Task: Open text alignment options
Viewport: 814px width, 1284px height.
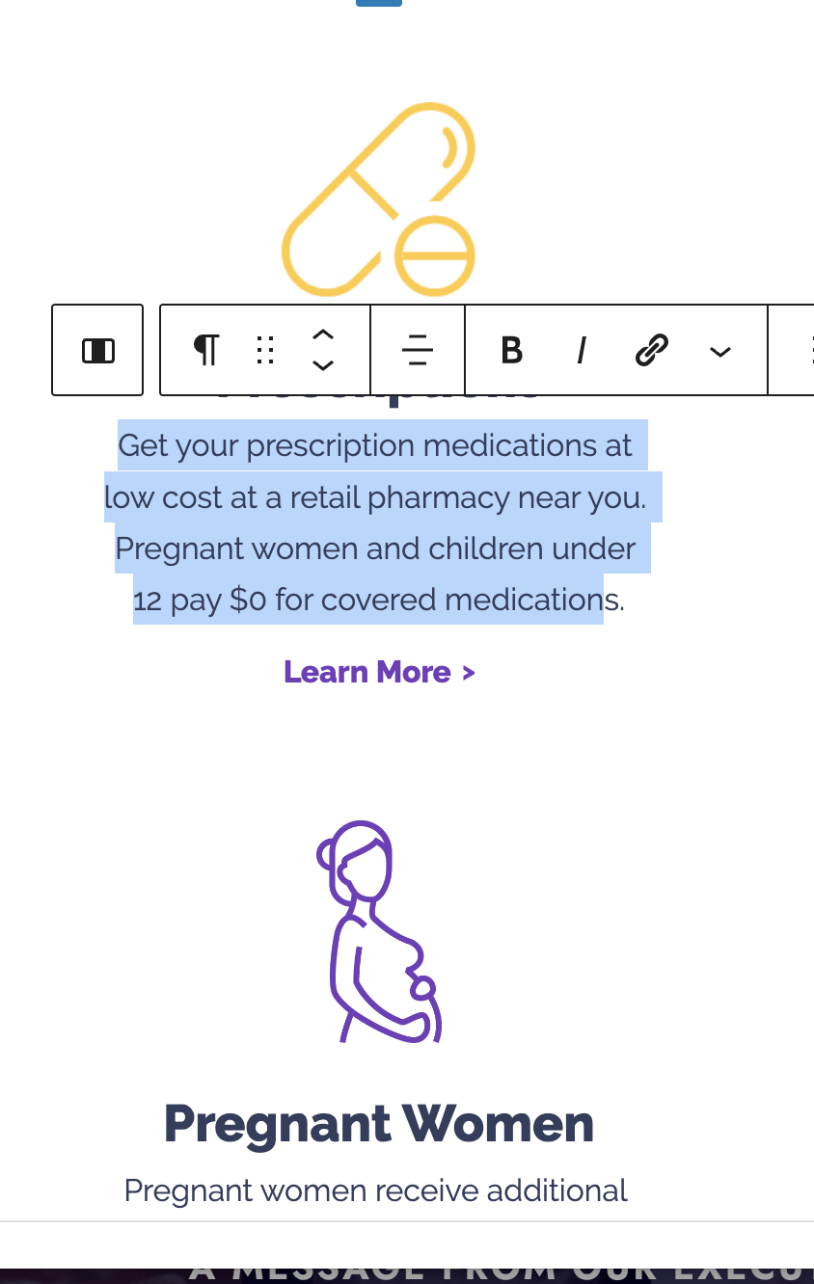Action: [x=417, y=350]
